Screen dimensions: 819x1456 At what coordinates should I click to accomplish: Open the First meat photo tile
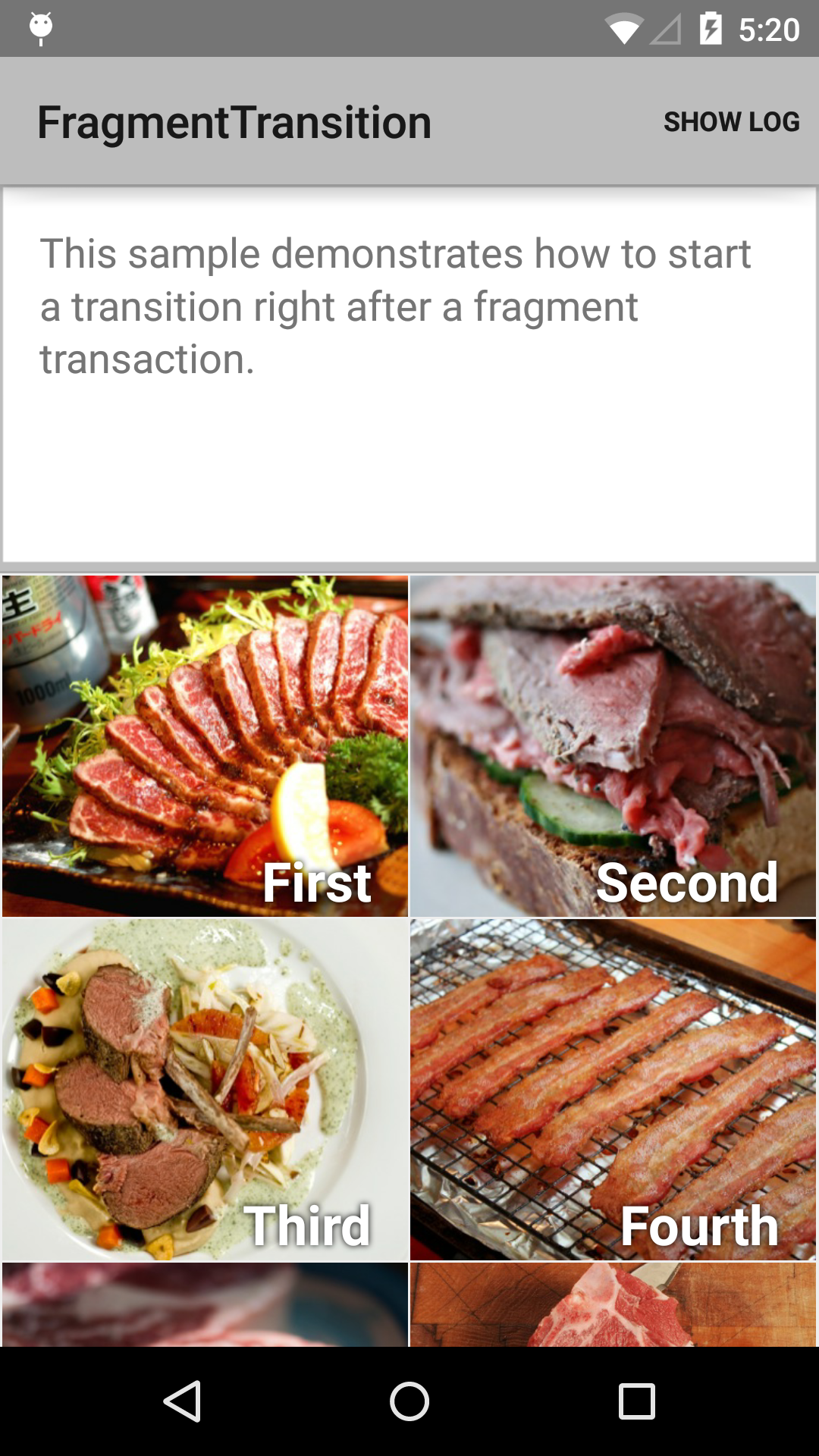205,746
